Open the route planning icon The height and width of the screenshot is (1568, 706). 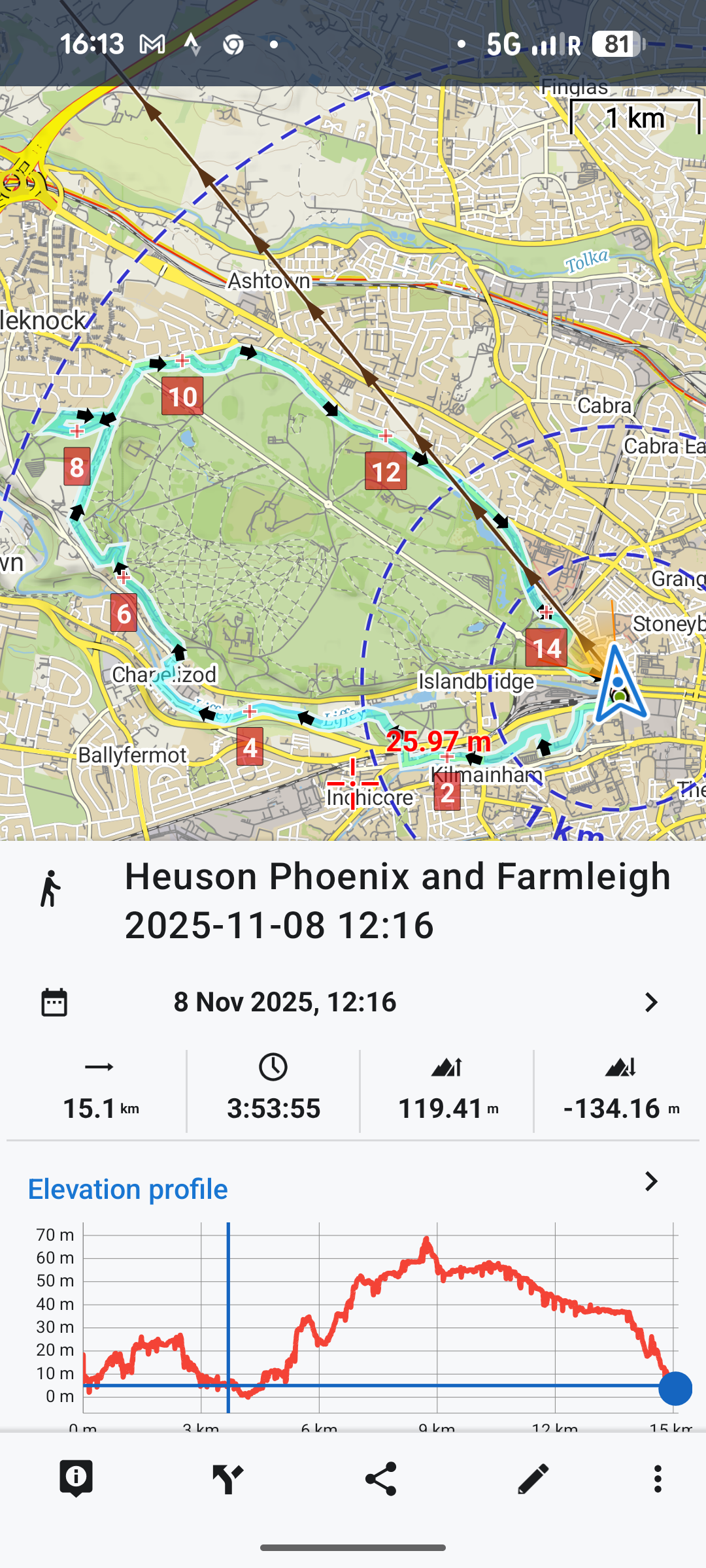pos(228,1478)
